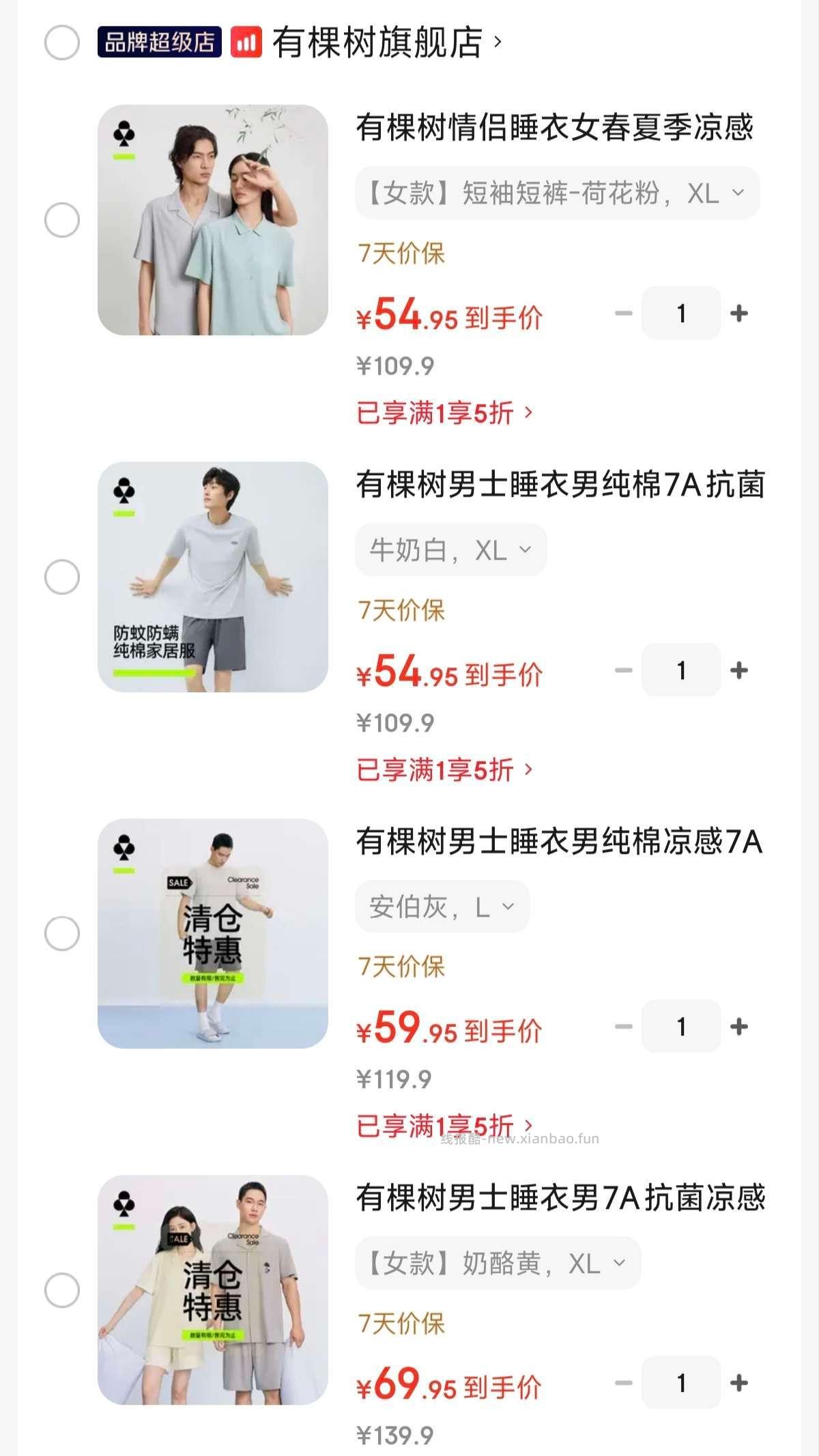Select the store checkbox for 有棵树旗舰店

pyautogui.click(x=61, y=42)
